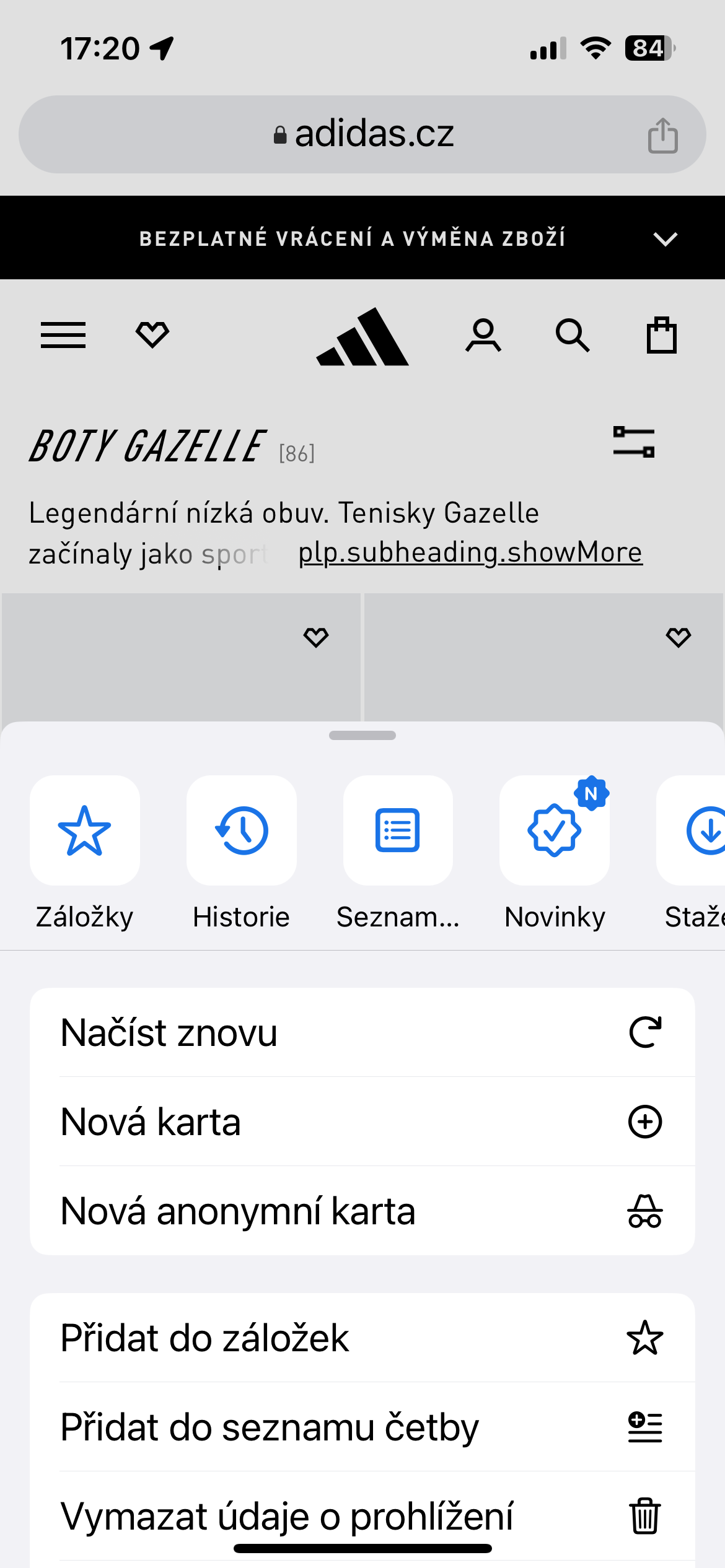Open Nová anonymní karta
The width and height of the screenshot is (725, 1568).
(362, 1211)
